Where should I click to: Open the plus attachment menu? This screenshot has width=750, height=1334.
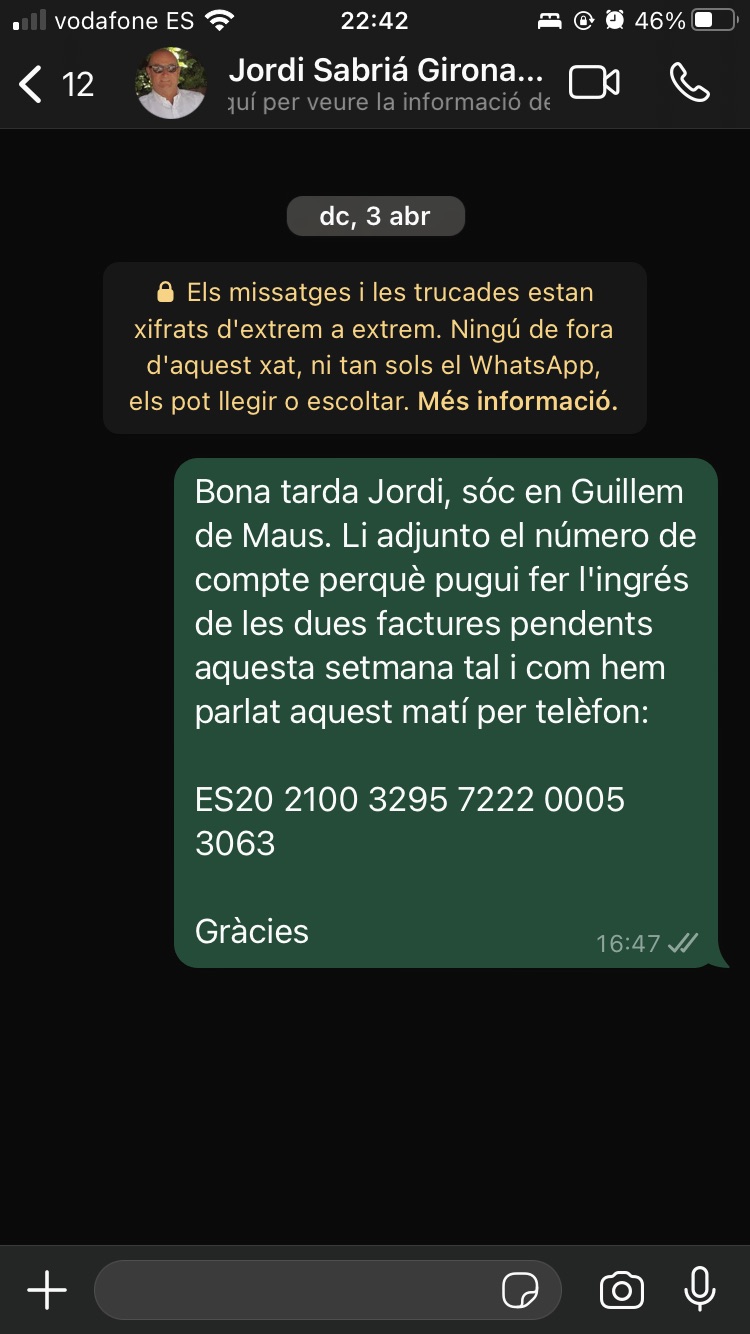coord(47,1290)
